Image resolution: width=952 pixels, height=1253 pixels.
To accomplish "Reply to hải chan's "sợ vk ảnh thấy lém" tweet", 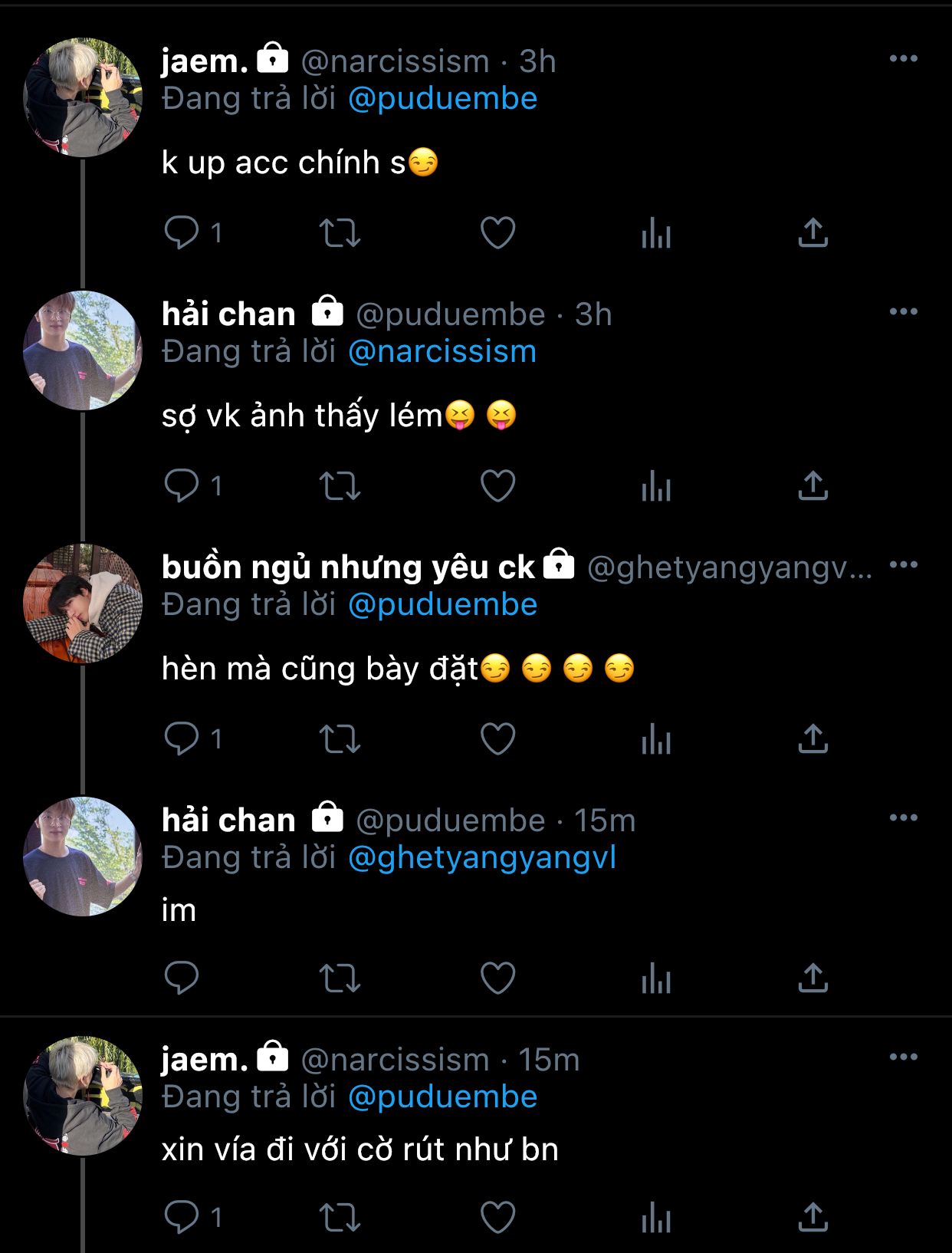I will tap(182, 486).
